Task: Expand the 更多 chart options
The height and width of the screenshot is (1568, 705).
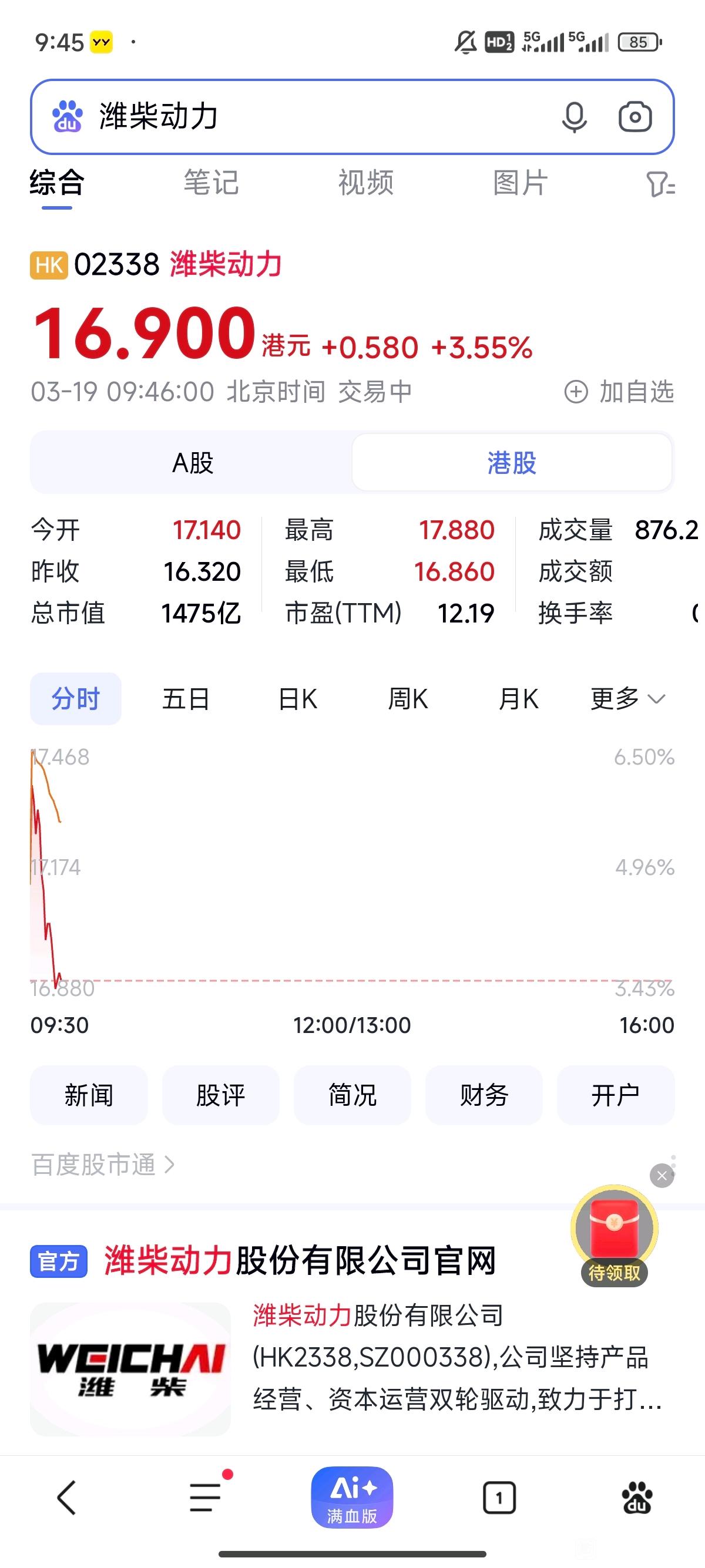Action: click(627, 699)
